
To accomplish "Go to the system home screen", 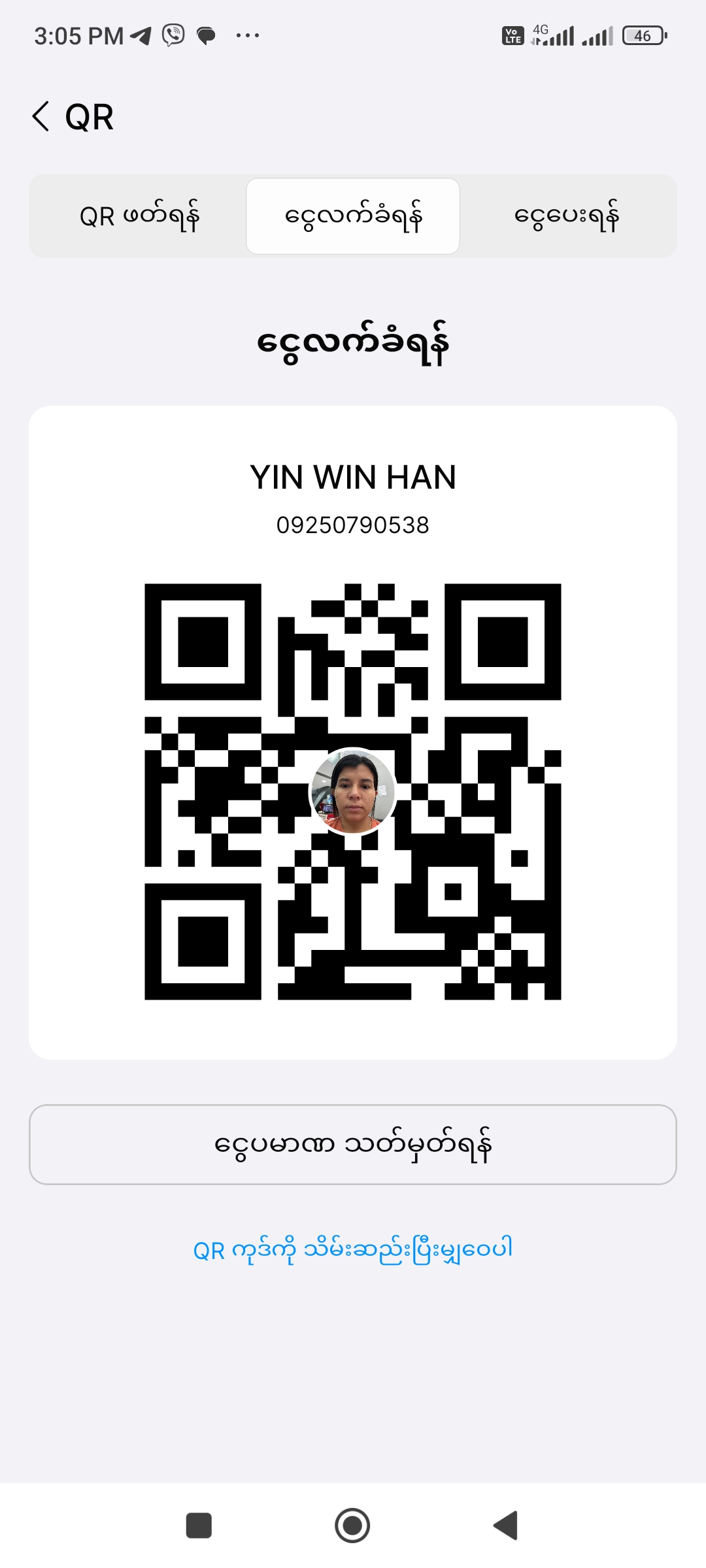I will coord(352,1526).
